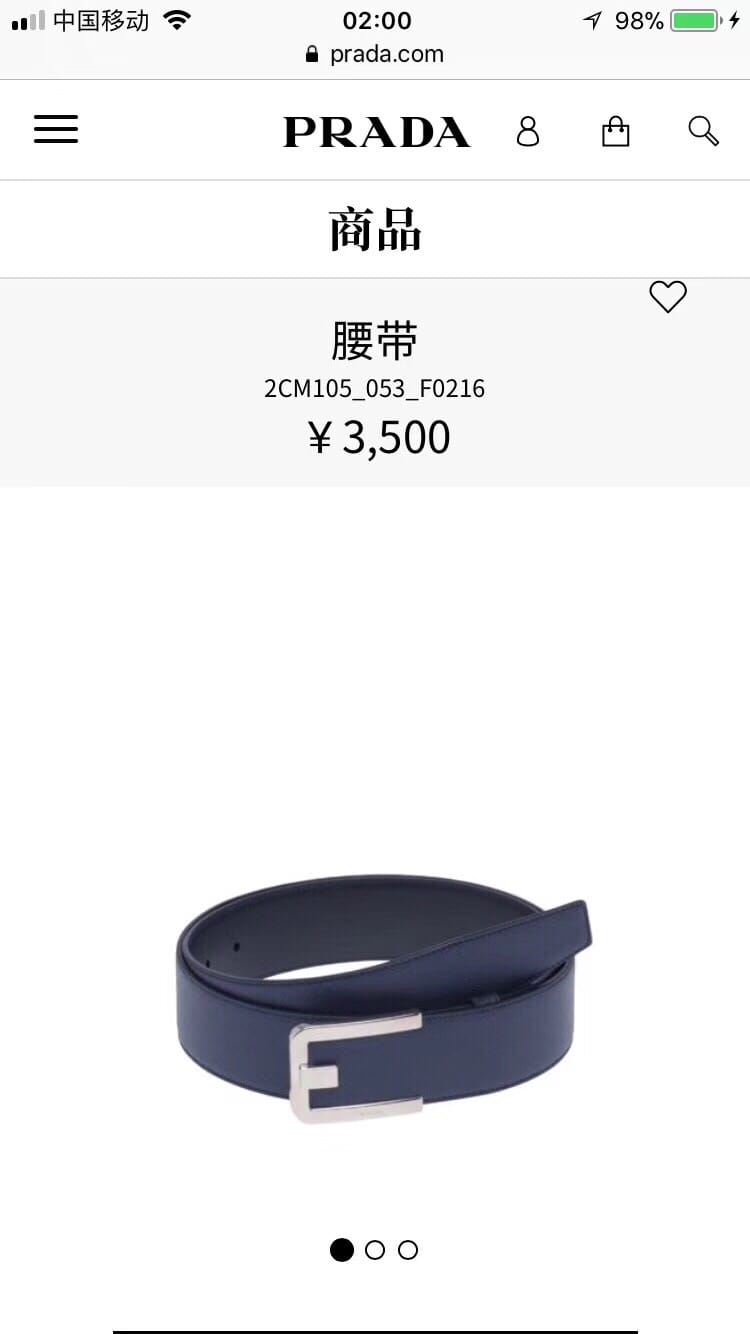Open the hamburger navigation menu
This screenshot has width=750, height=1334.
pyautogui.click(x=56, y=129)
